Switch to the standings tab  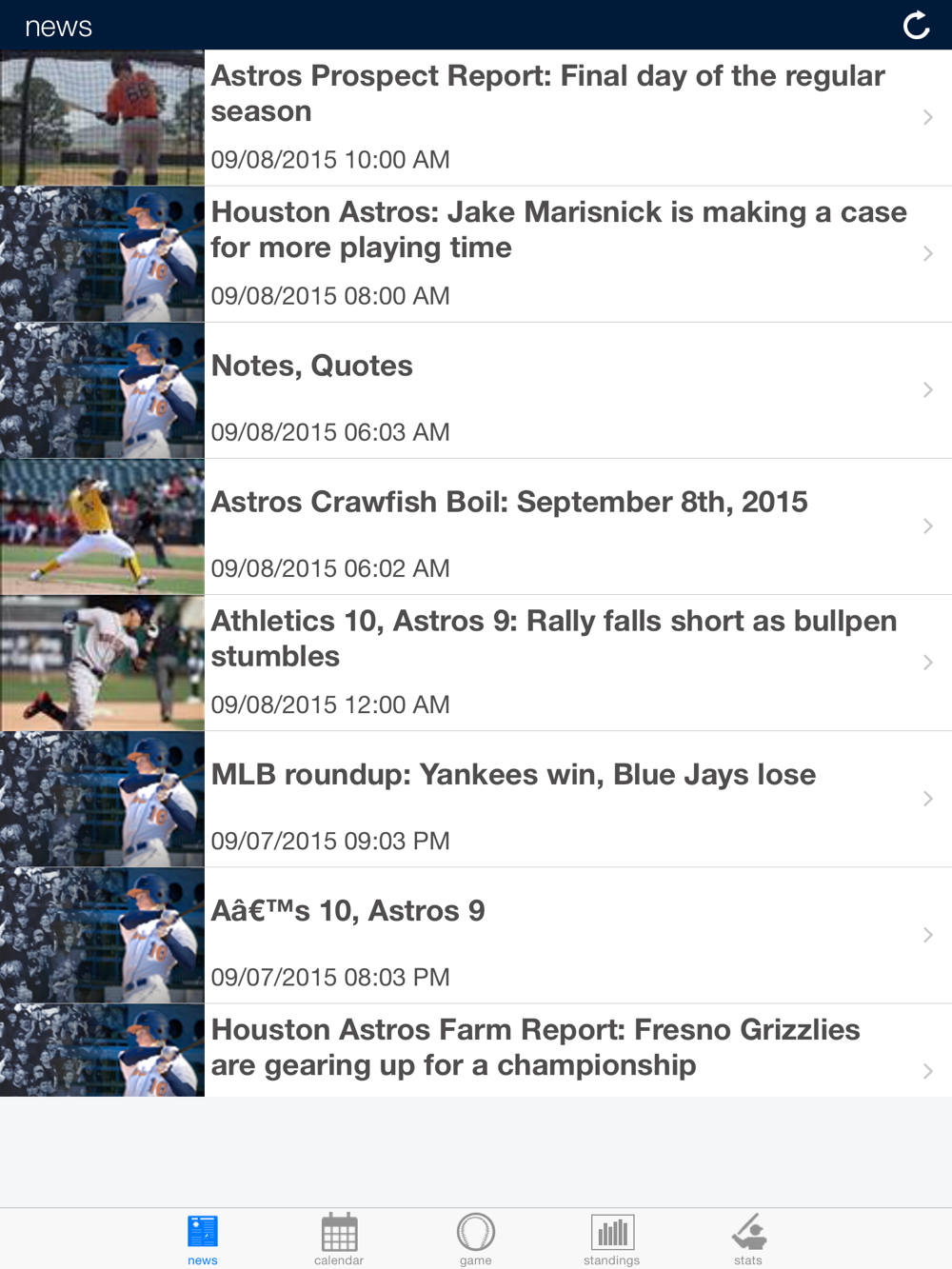[x=611, y=1239]
